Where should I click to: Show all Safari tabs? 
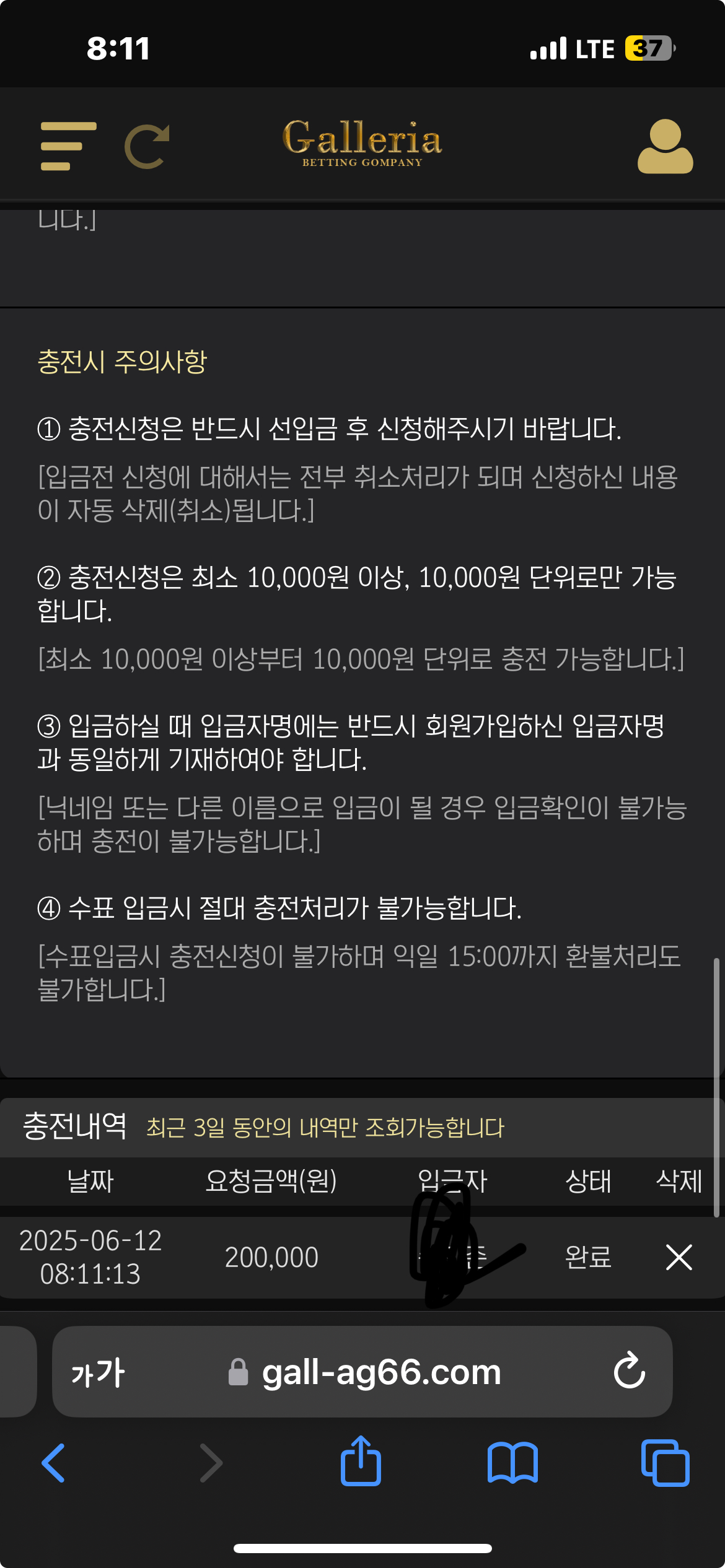[665, 1463]
